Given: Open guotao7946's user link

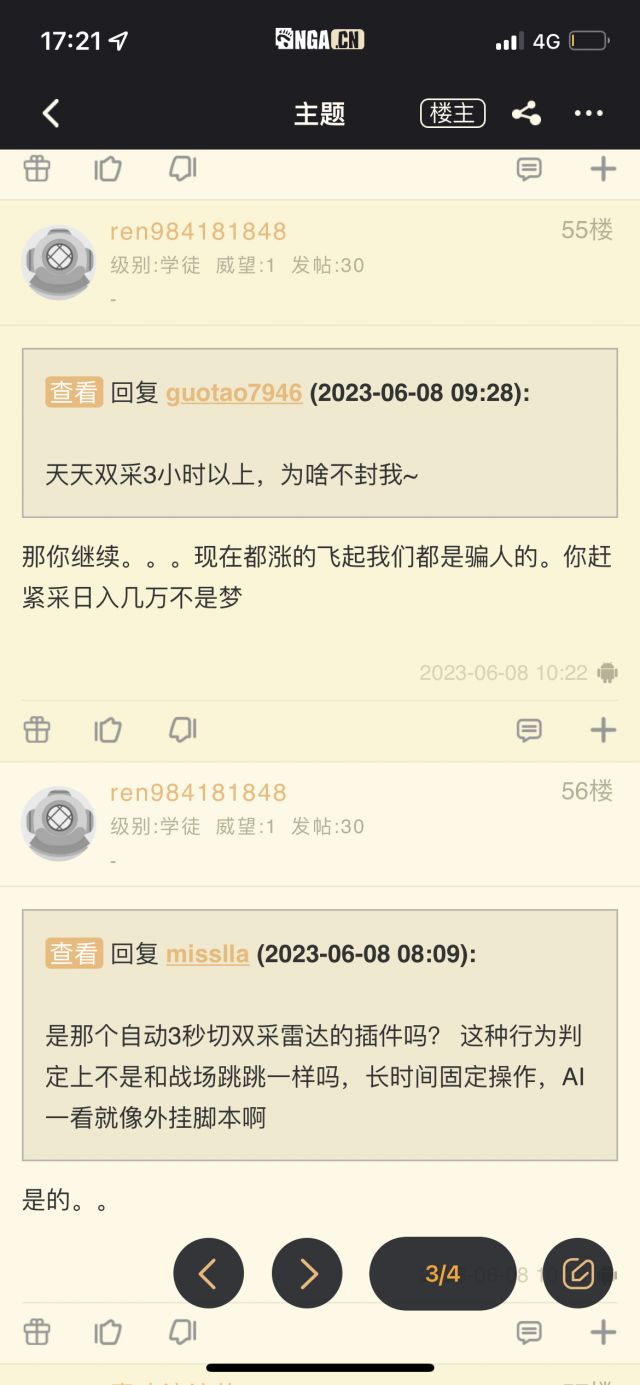Looking at the screenshot, I should point(234,393).
